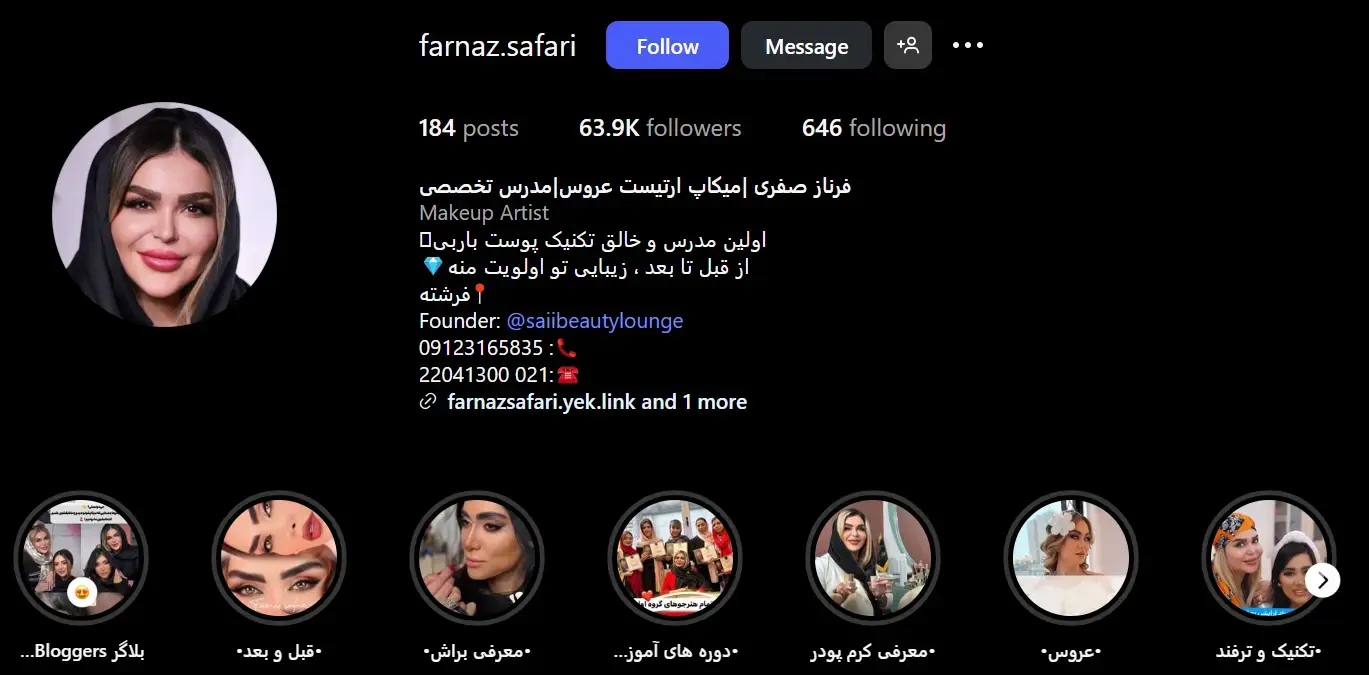Open the @saiibeautylounge mention
1369x675 pixels.
[595, 321]
